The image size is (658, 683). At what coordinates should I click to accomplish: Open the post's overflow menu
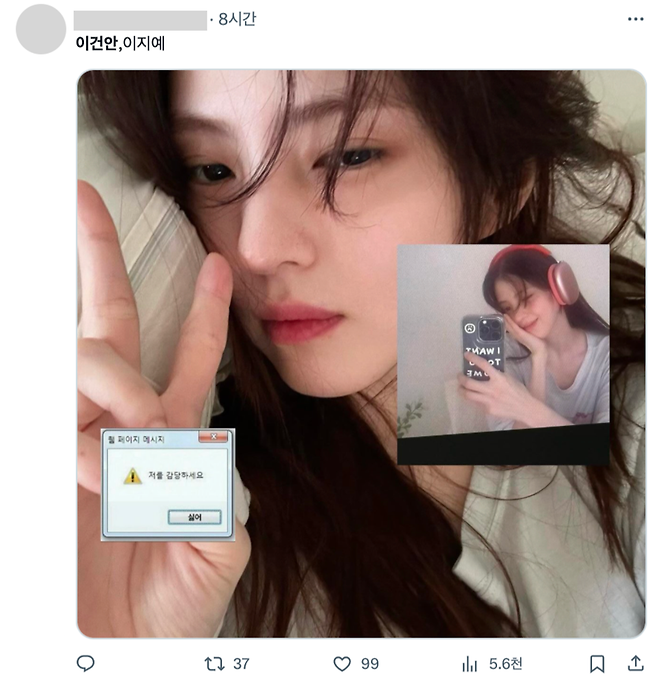point(635,20)
